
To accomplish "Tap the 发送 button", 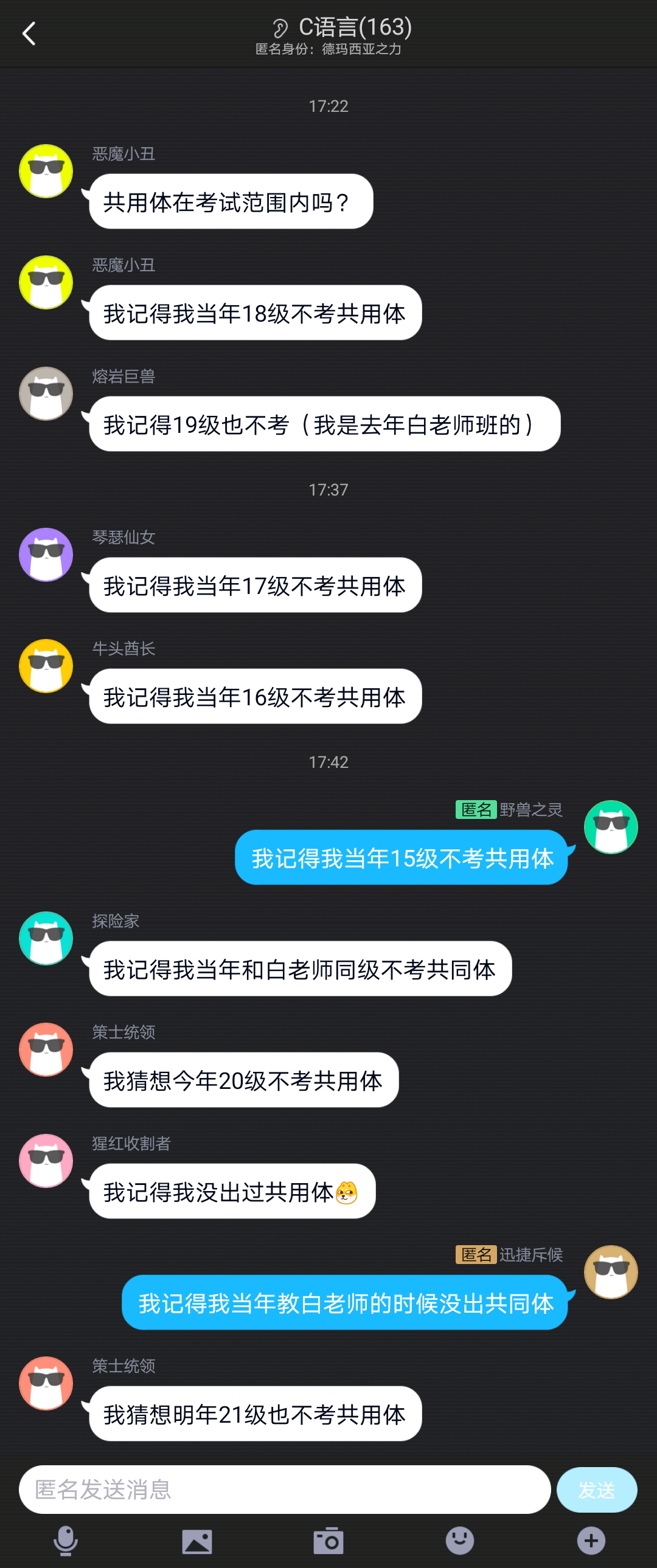I will coord(596,1490).
